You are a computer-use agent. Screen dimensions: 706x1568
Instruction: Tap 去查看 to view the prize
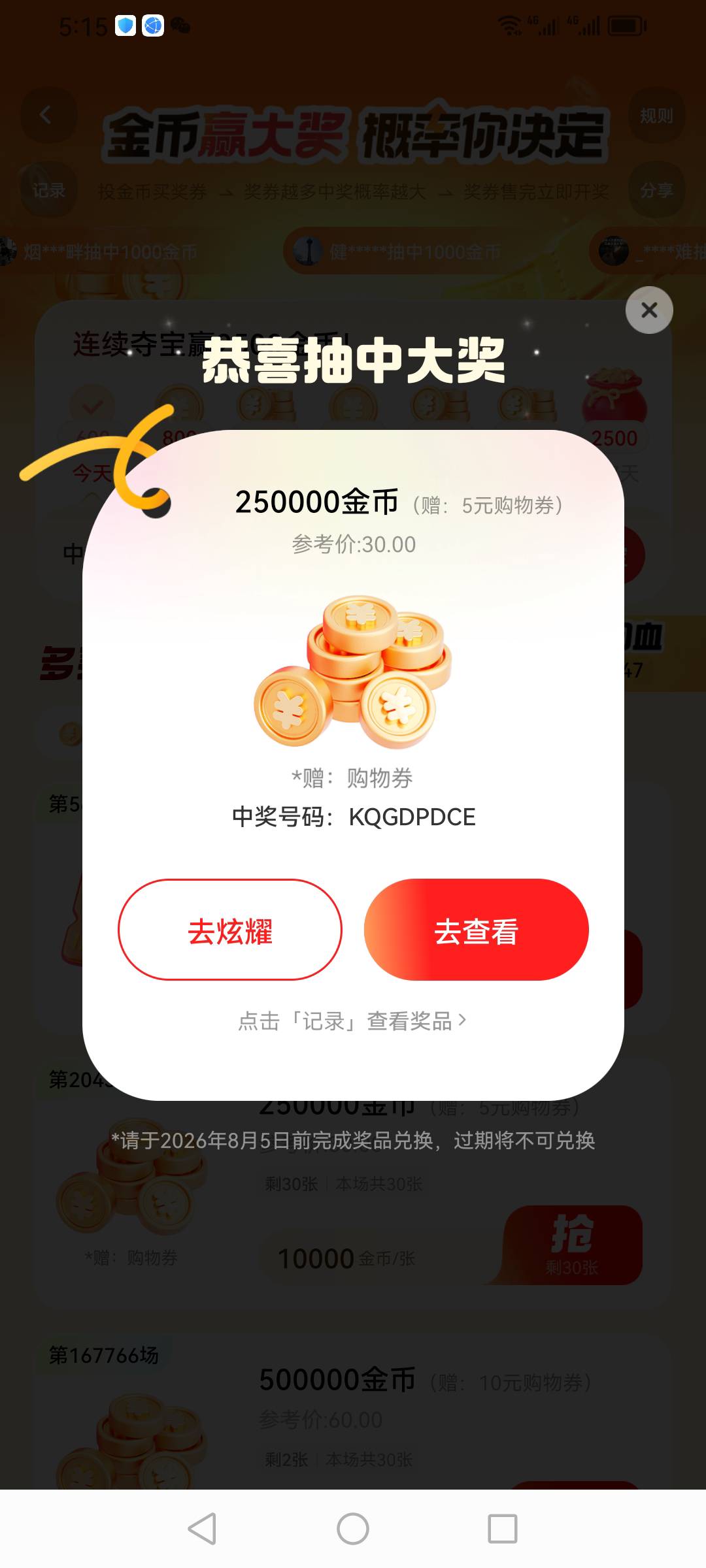click(477, 930)
